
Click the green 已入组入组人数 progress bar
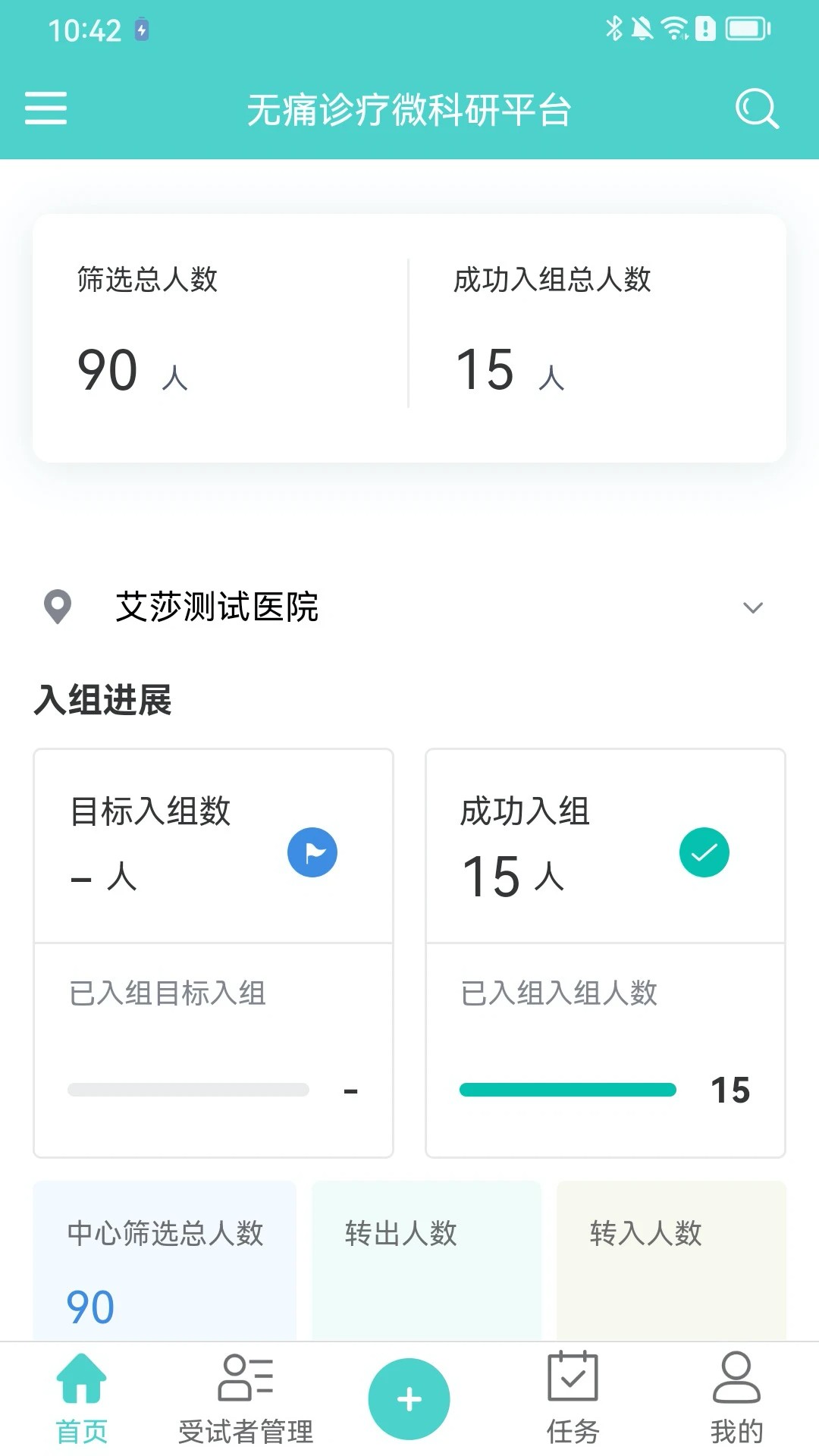tap(568, 1090)
